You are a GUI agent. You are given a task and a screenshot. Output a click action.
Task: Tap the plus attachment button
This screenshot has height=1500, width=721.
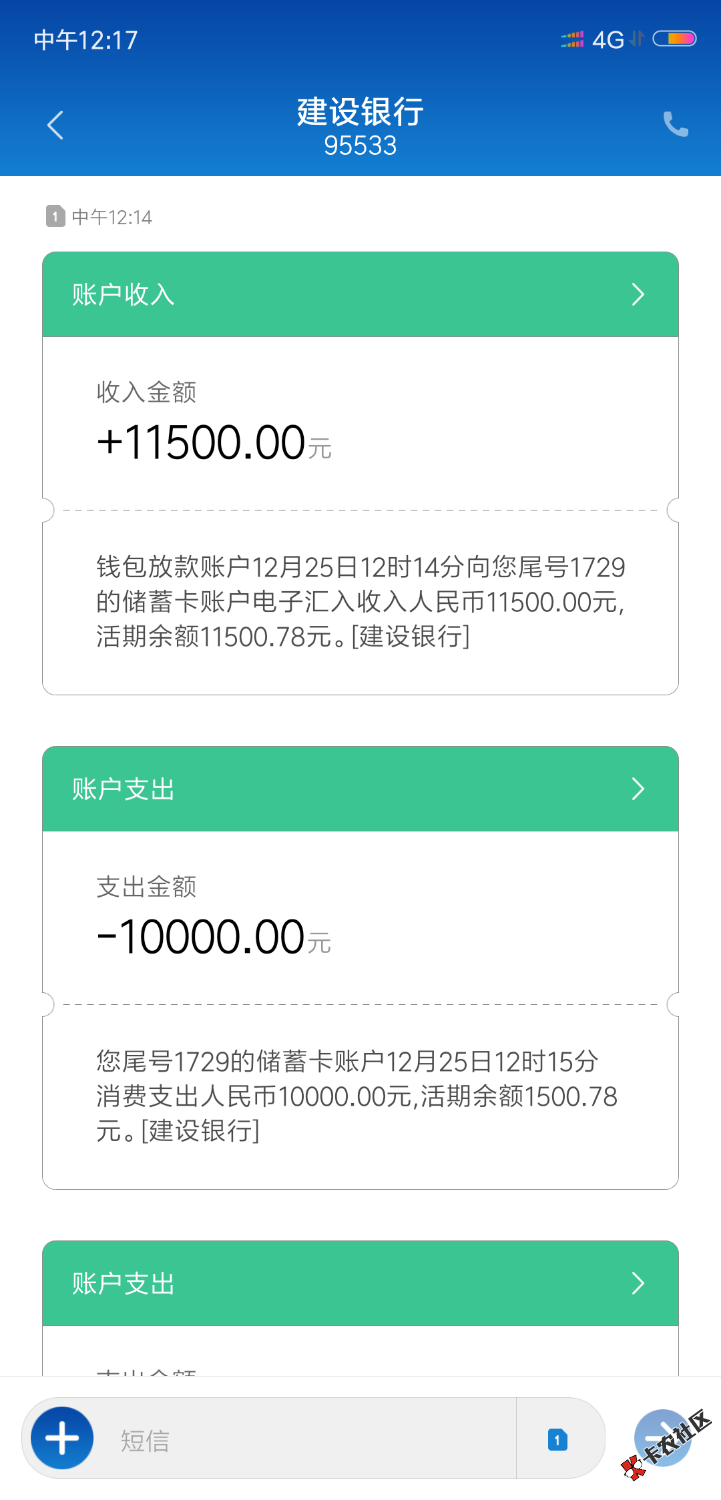pos(62,1439)
